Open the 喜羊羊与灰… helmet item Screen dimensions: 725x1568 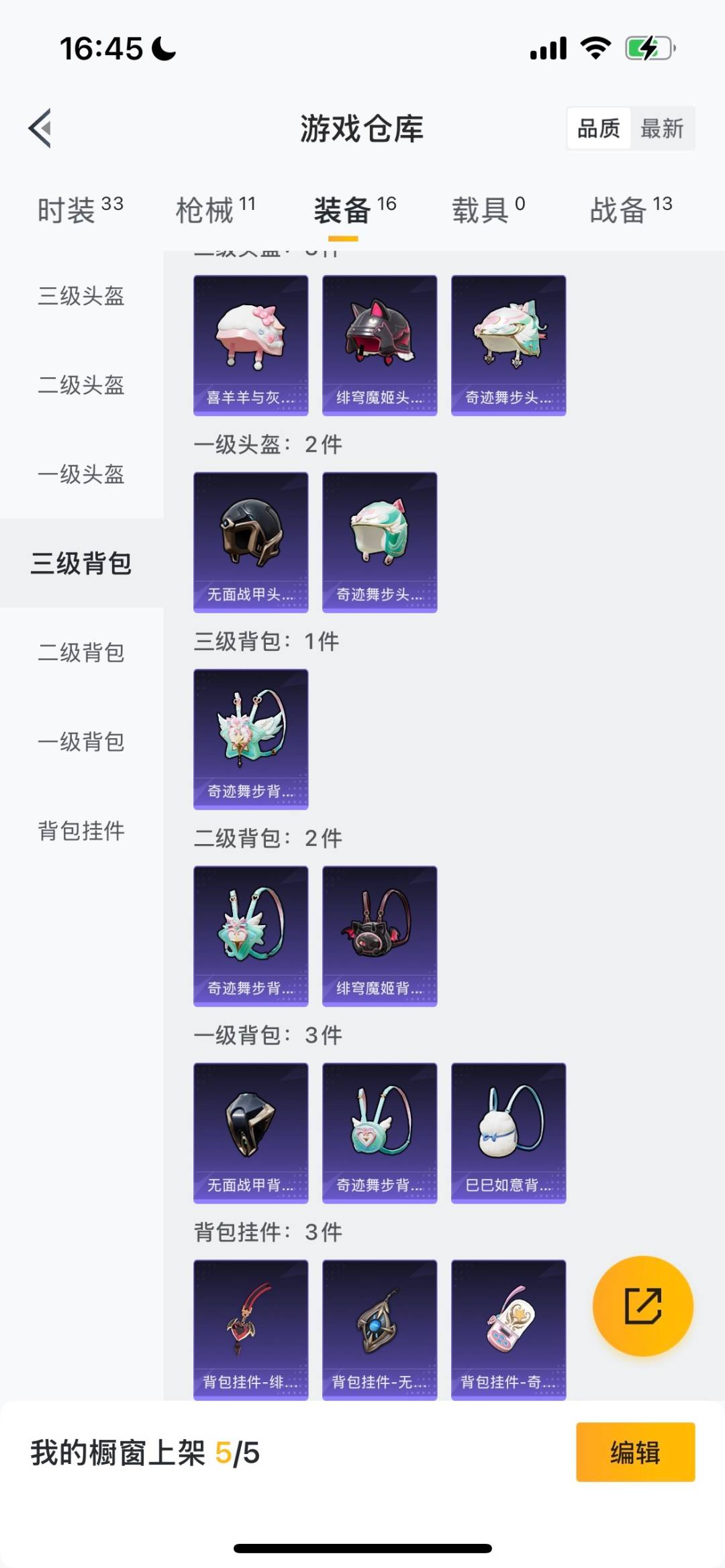tap(251, 345)
